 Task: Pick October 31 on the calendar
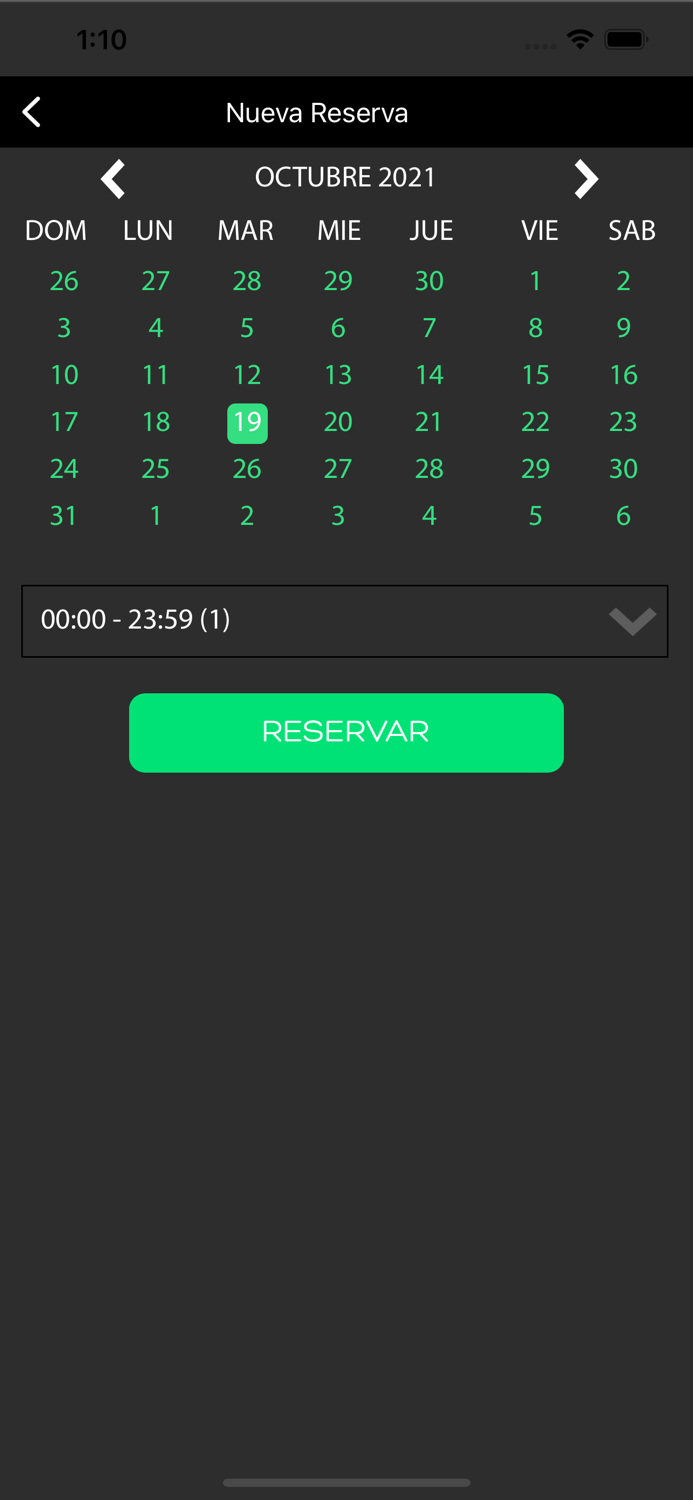64,516
